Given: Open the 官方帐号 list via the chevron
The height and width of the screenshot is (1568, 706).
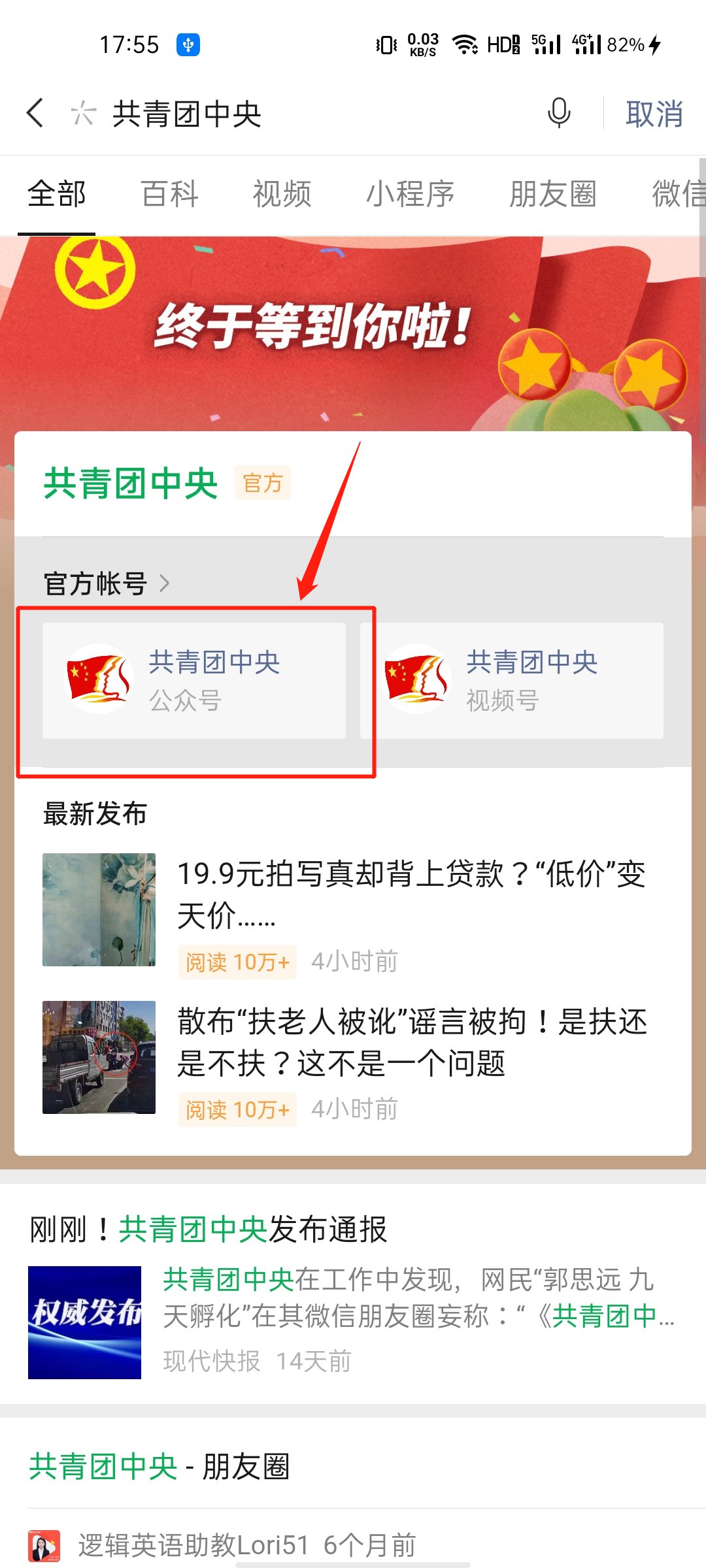Looking at the screenshot, I should 164,583.
